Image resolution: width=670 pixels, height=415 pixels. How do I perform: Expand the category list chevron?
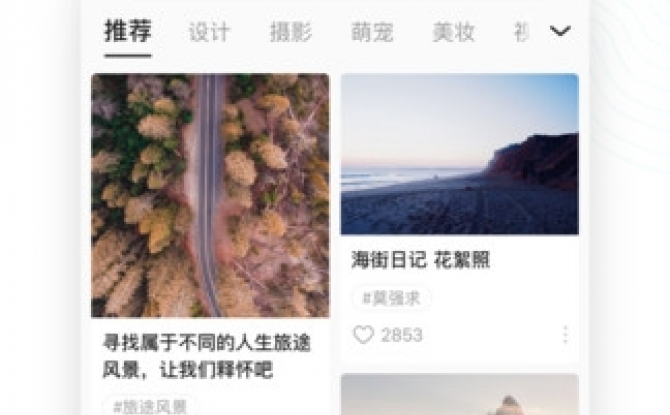[x=560, y=31]
